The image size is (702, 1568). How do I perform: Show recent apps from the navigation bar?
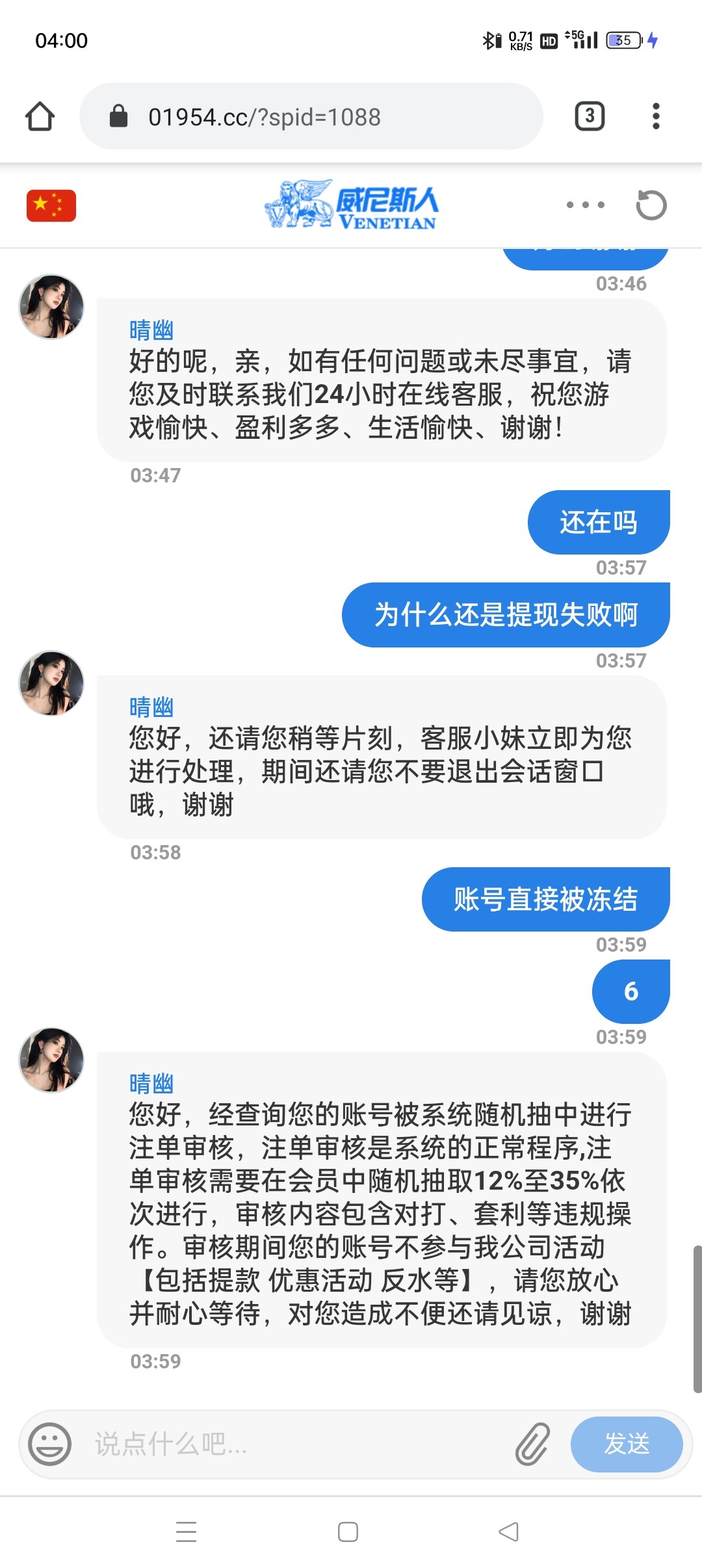tap(187, 1532)
